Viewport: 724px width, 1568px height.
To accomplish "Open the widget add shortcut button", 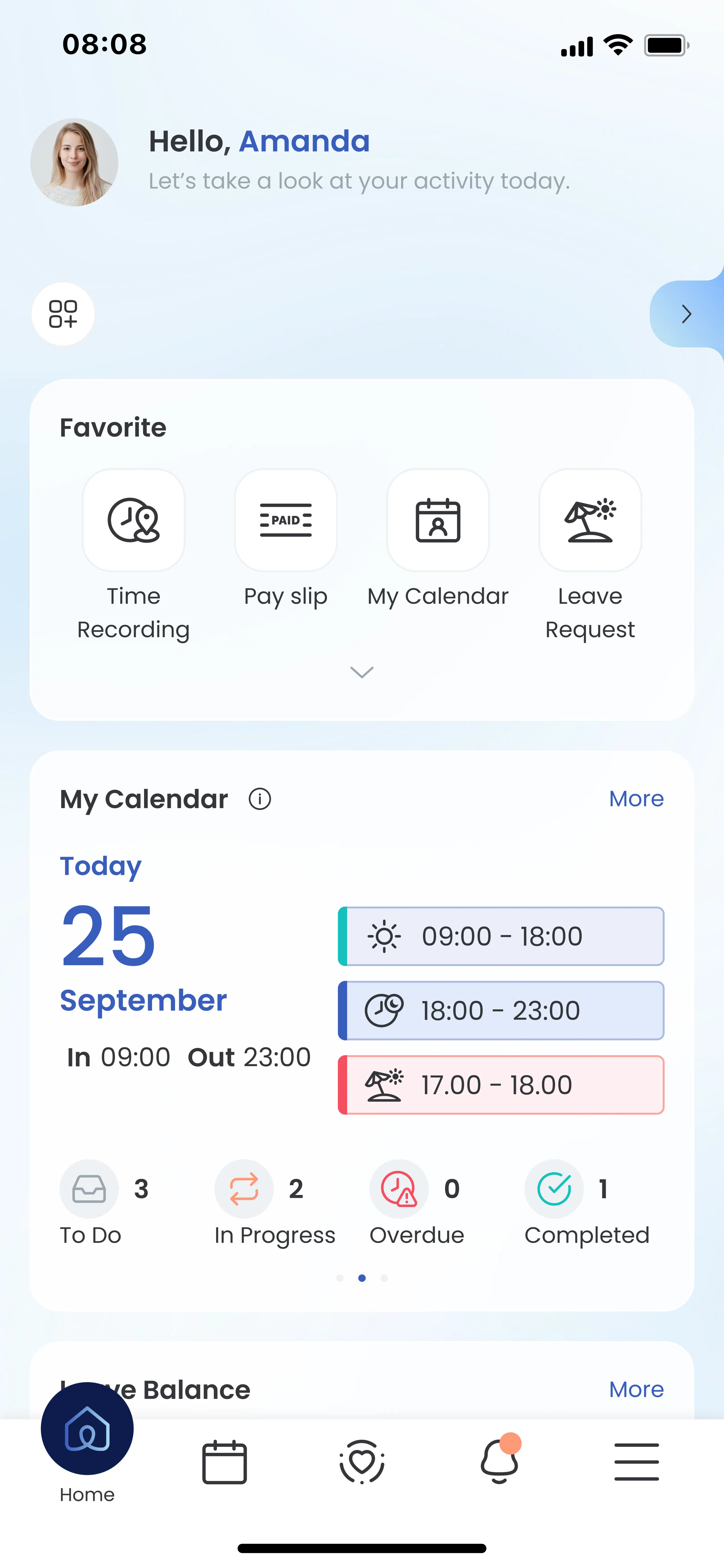I will coord(63,313).
